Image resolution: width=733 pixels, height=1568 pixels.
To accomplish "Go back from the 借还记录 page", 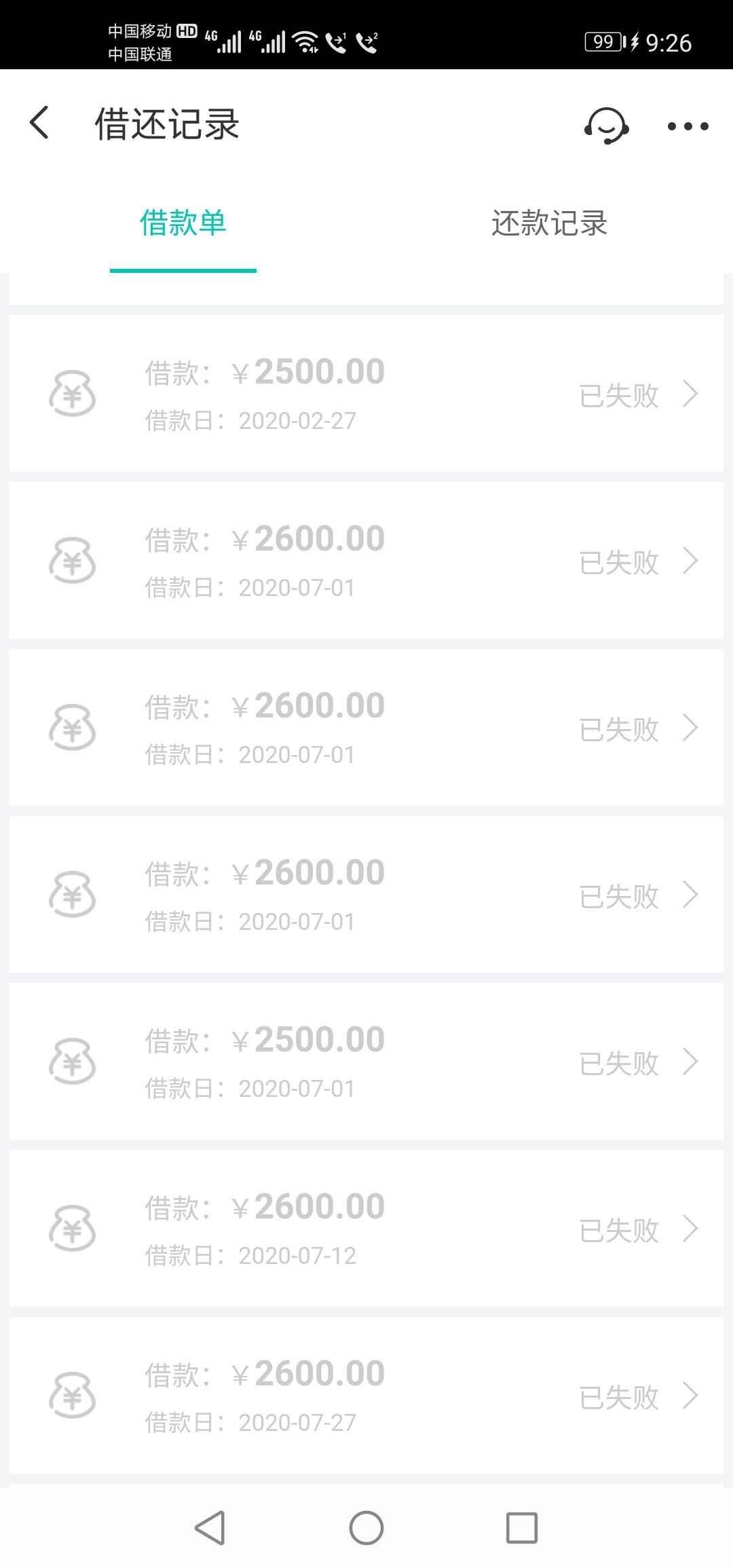I will tap(39, 124).
